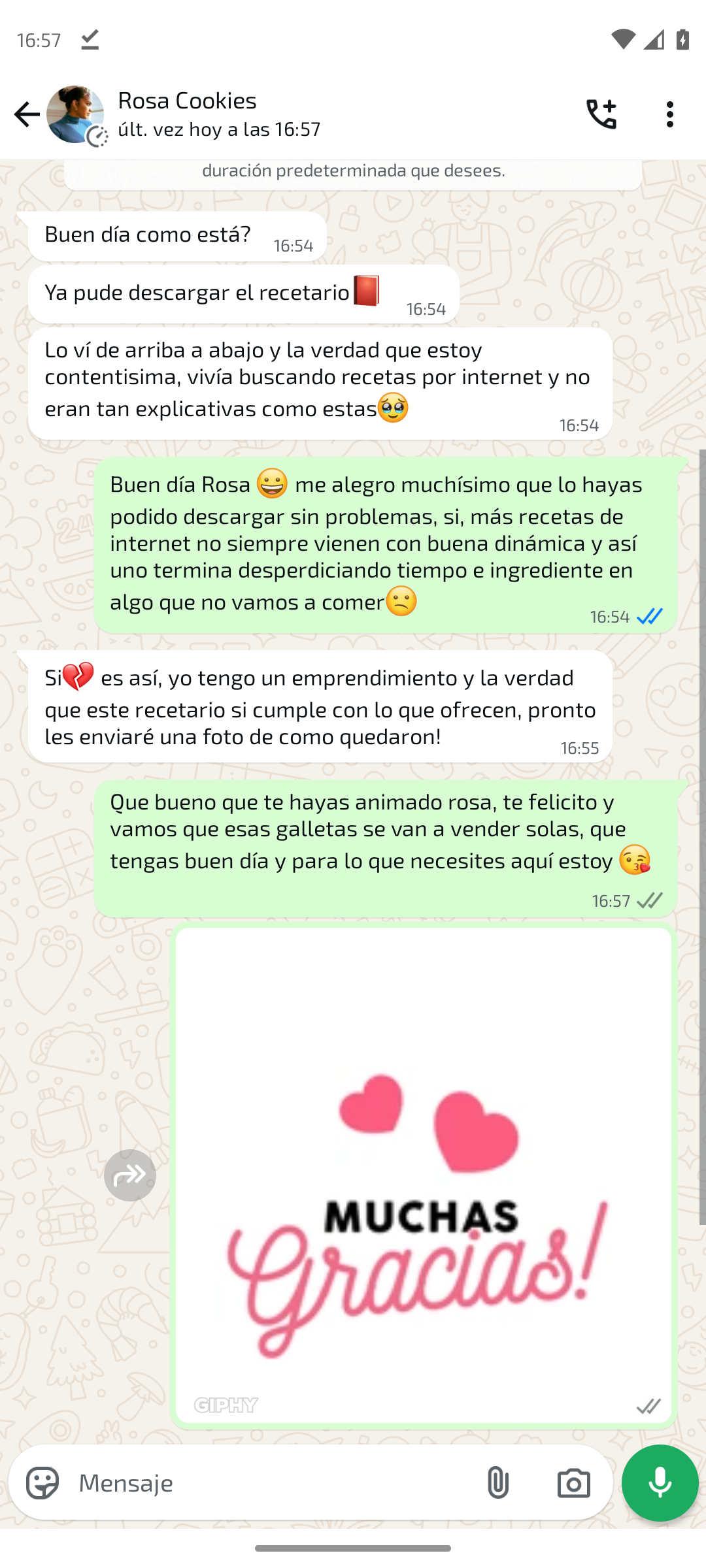Tap the microphone voice message button
The width and height of the screenshot is (706, 1568).
tap(660, 1482)
